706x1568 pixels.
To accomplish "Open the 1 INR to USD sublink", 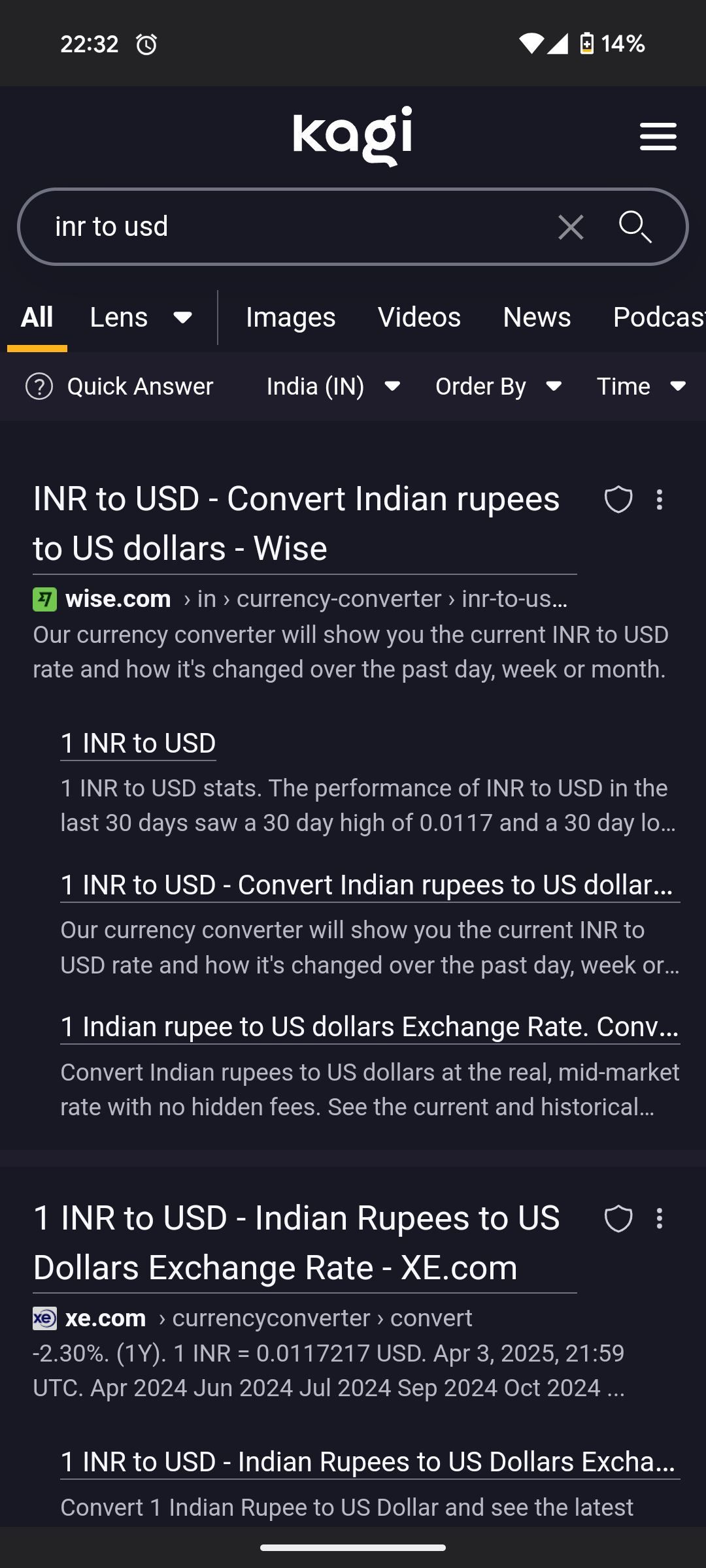I will coord(138,743).
